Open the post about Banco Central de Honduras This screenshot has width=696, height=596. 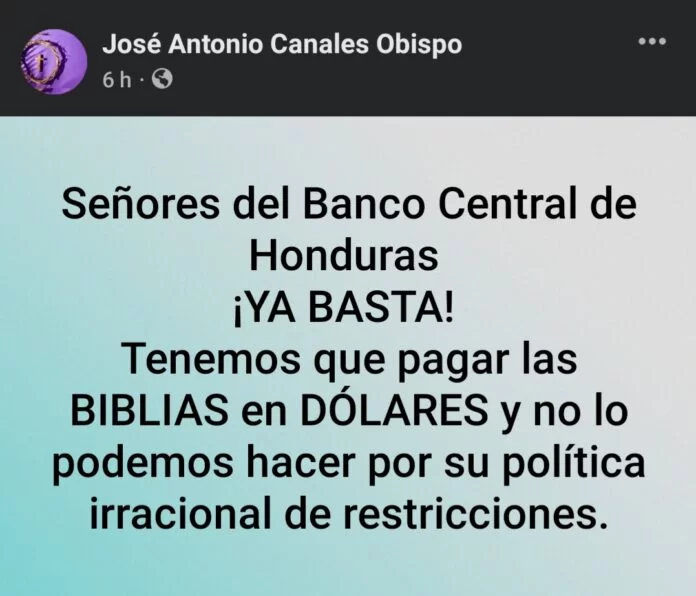(x=348, y=360)
